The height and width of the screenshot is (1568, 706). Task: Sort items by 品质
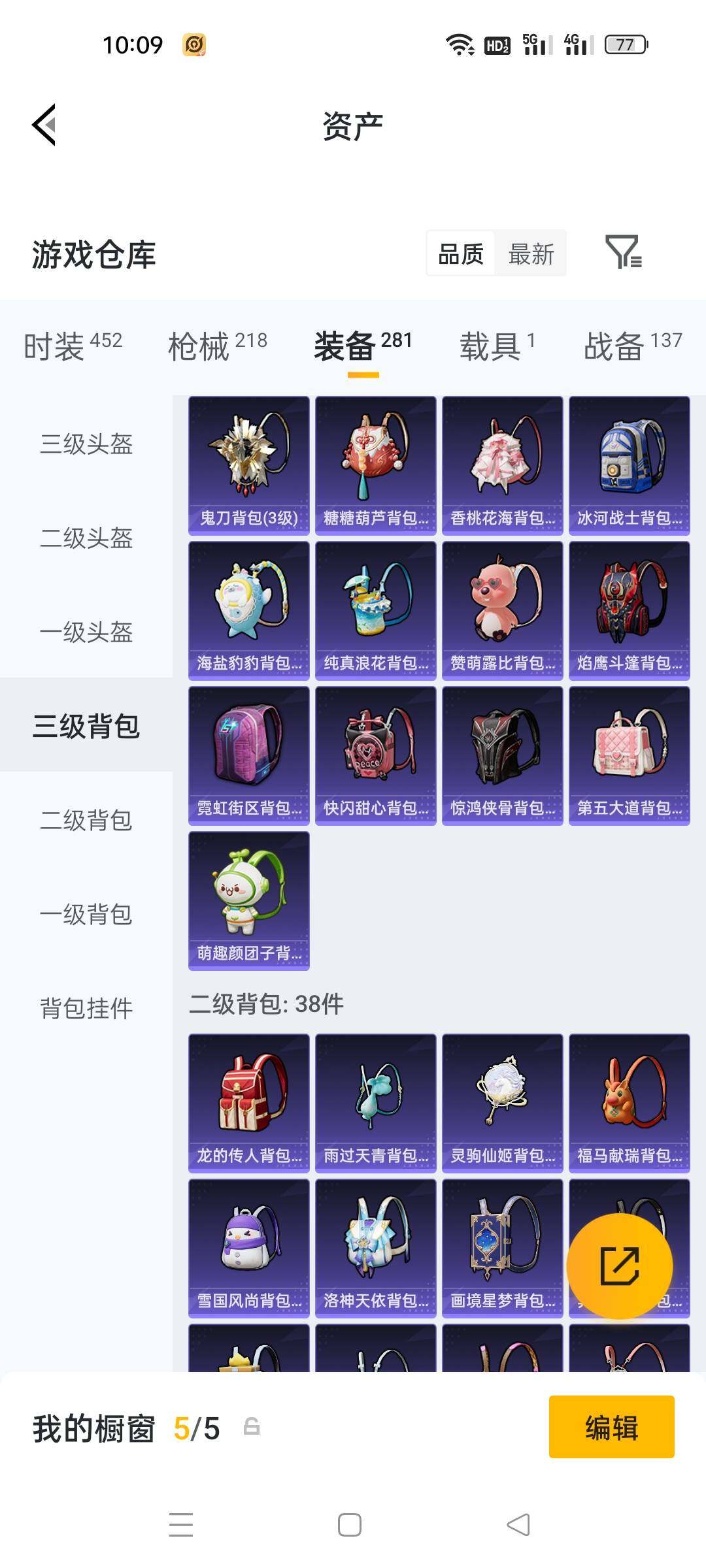tap(459, 253)
